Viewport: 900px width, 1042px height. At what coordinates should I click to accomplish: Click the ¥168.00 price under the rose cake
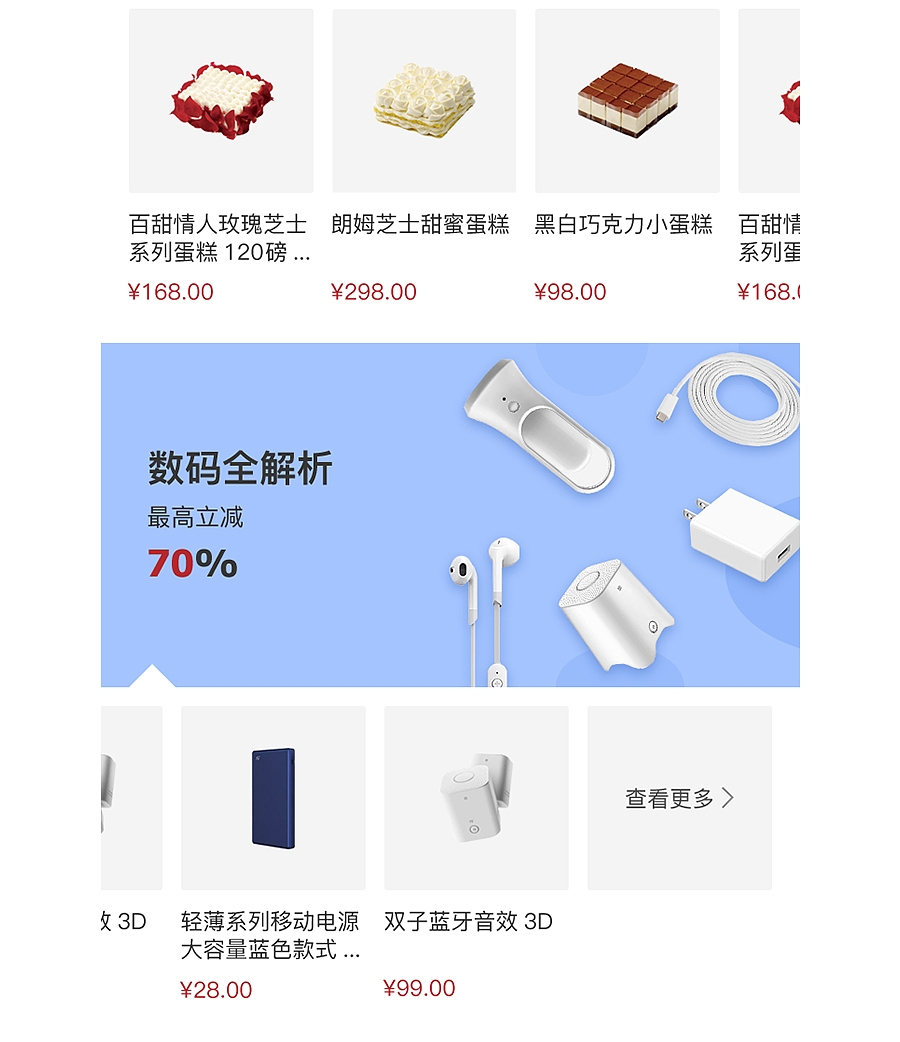172,292
